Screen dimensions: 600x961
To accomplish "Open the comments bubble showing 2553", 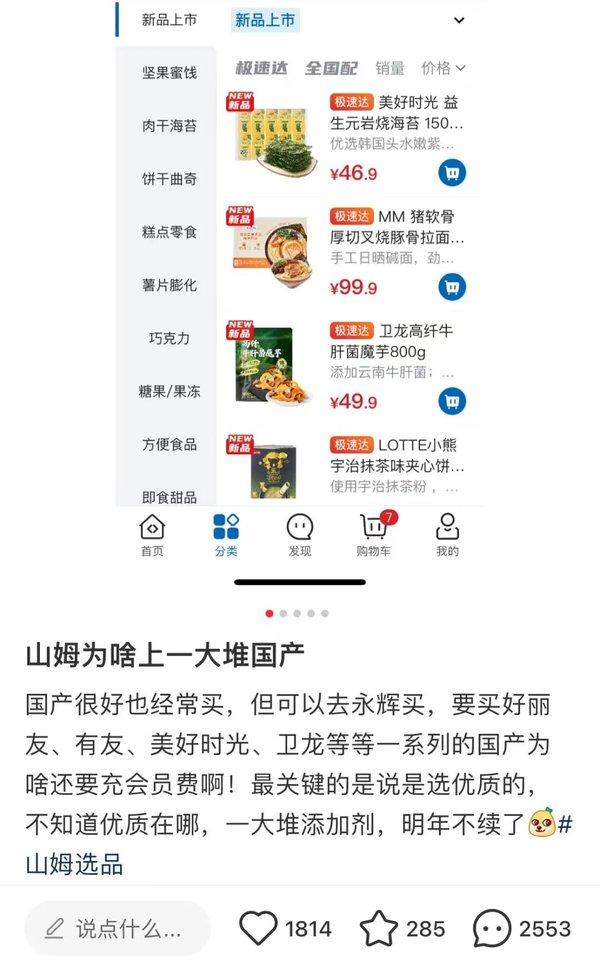I will [x=492, y=929].
